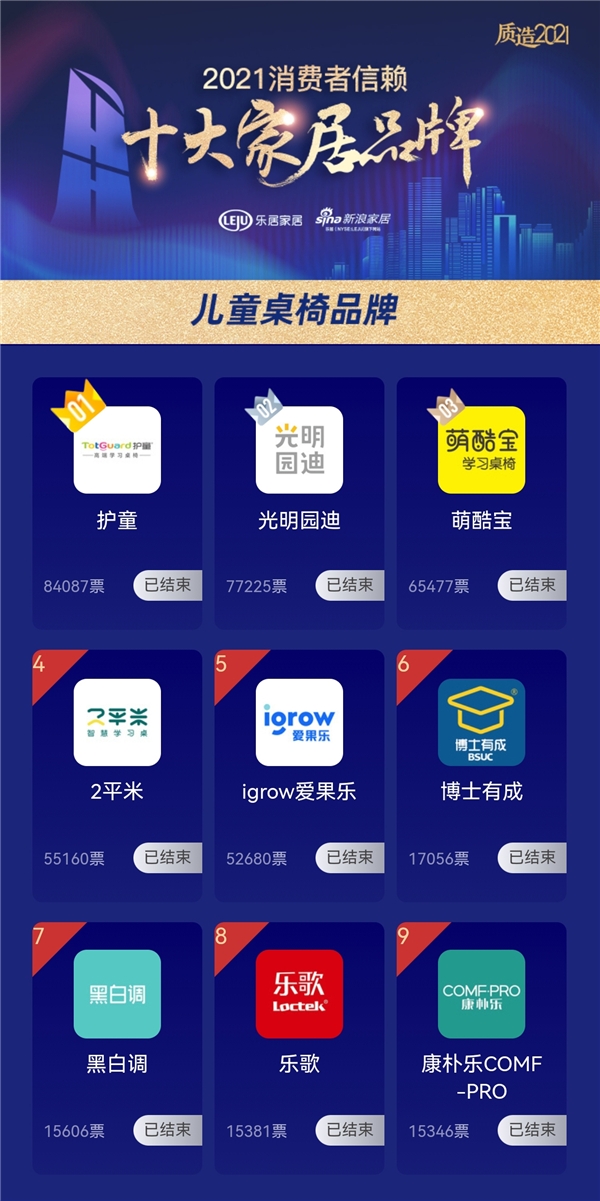Tap the 已结束 button for 萌酷宝

point(532,586)
